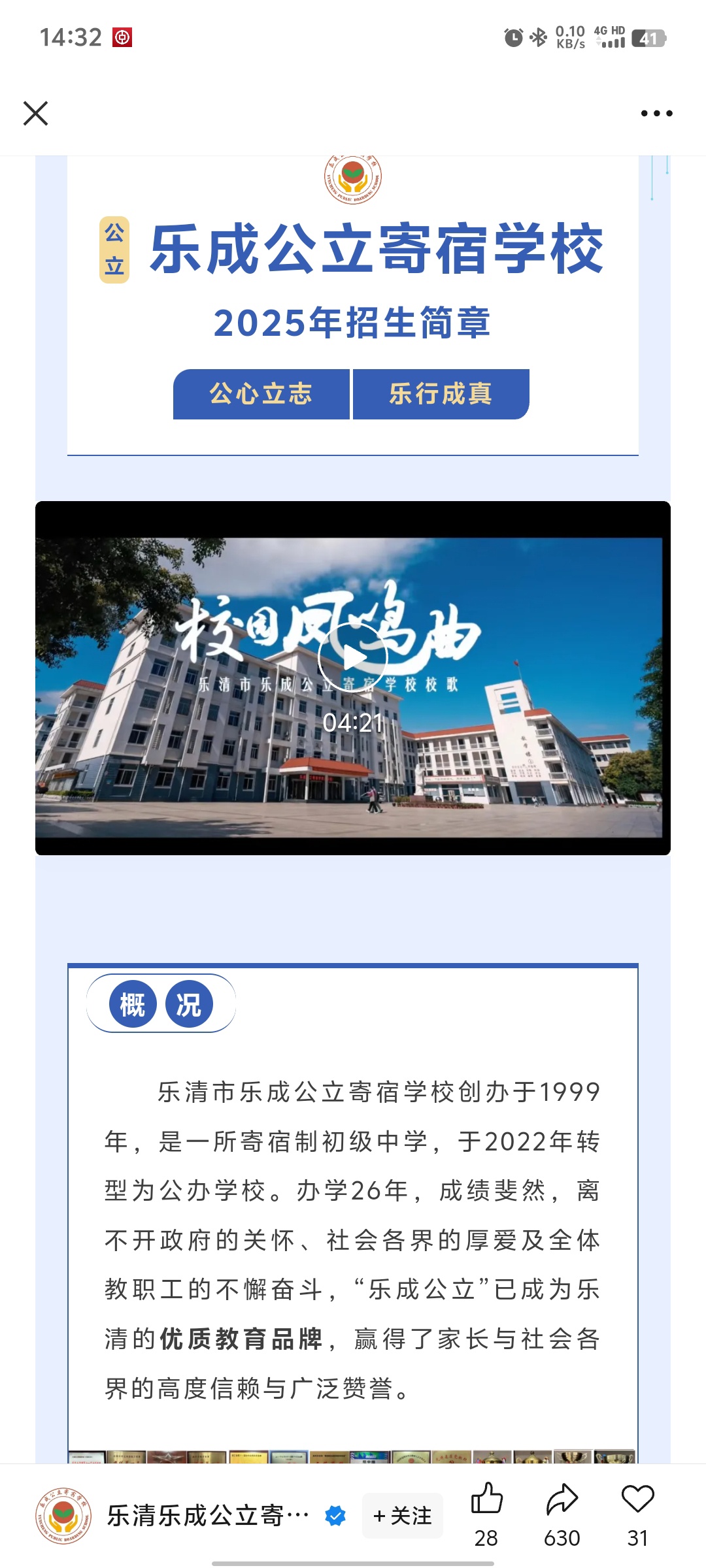The image size is (706, 1568).
Task: Share this article
Action: (562, 1499)
